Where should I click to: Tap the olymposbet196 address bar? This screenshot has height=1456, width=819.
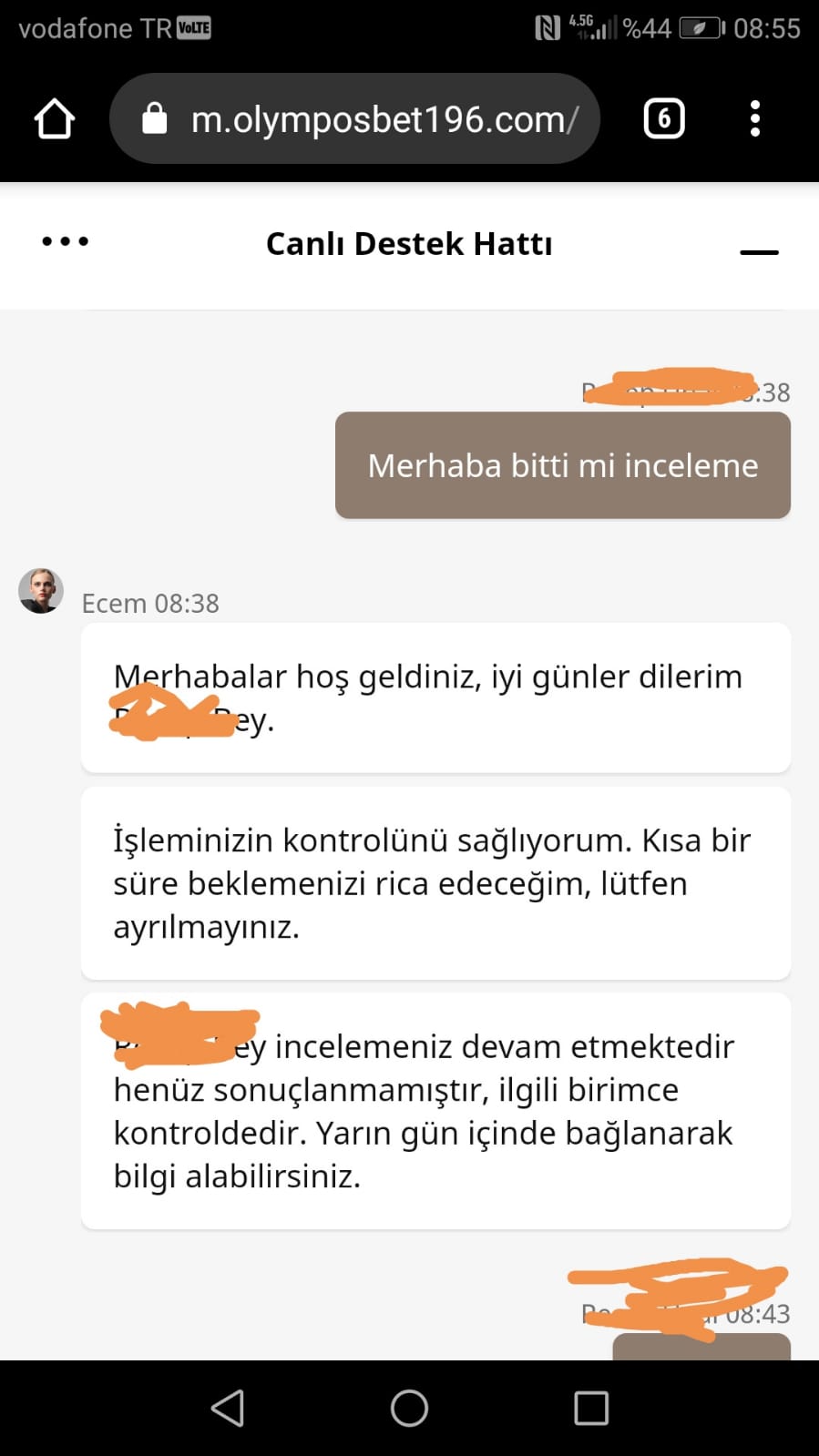[x=354, y=118]
